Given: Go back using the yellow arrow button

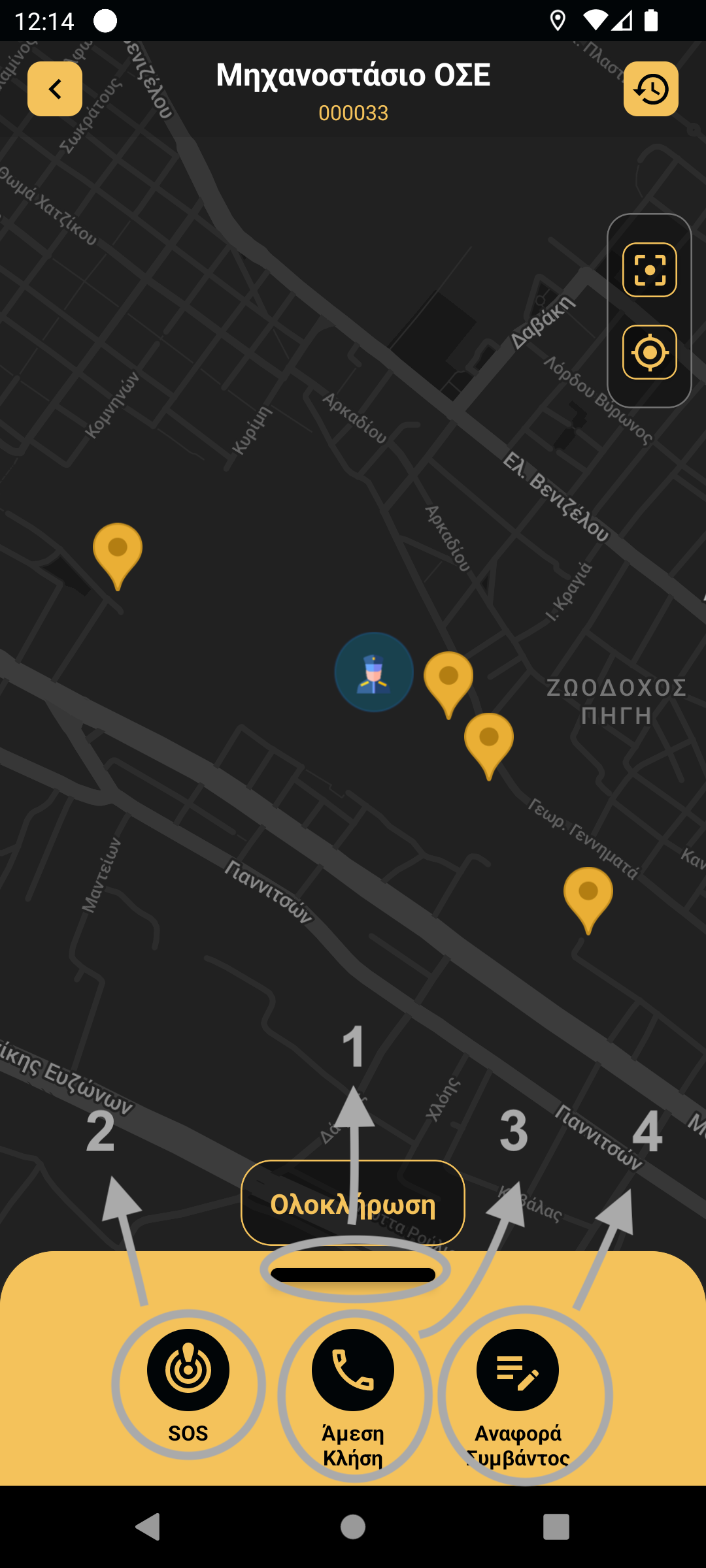Looking at the screenshot, I should [x=55, y=89].
